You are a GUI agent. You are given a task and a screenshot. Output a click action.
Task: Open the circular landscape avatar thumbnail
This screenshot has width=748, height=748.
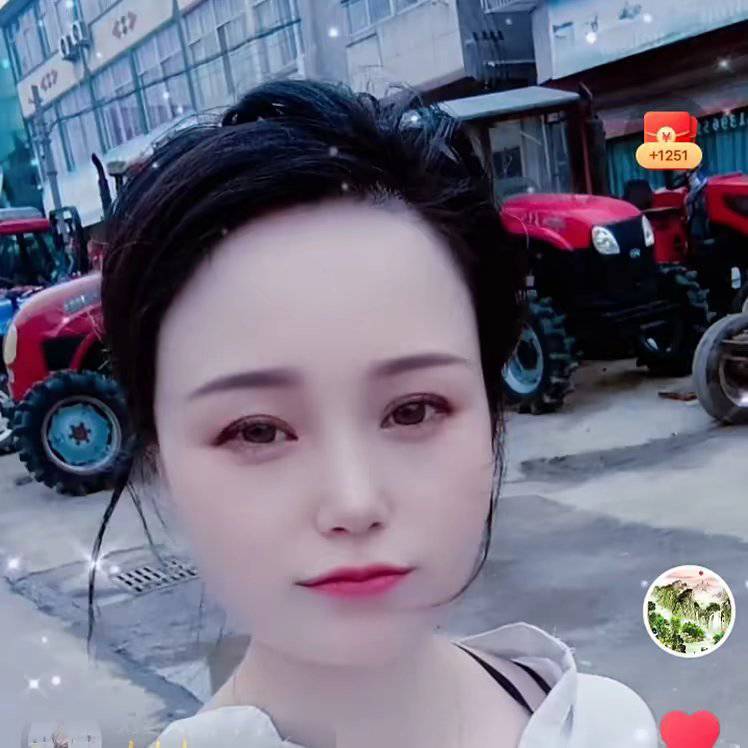[688, 611]
